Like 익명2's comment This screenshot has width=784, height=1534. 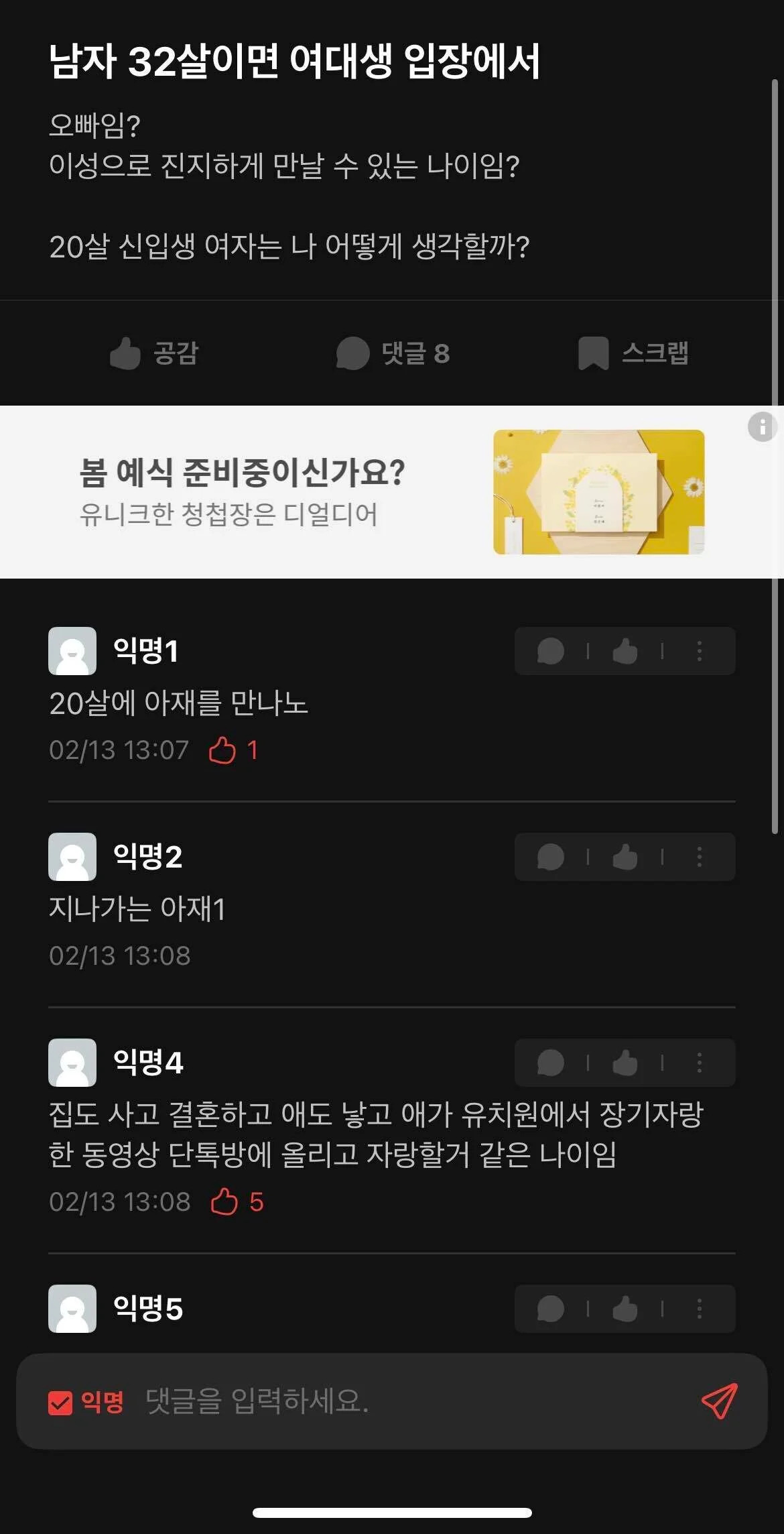[625, 857]
